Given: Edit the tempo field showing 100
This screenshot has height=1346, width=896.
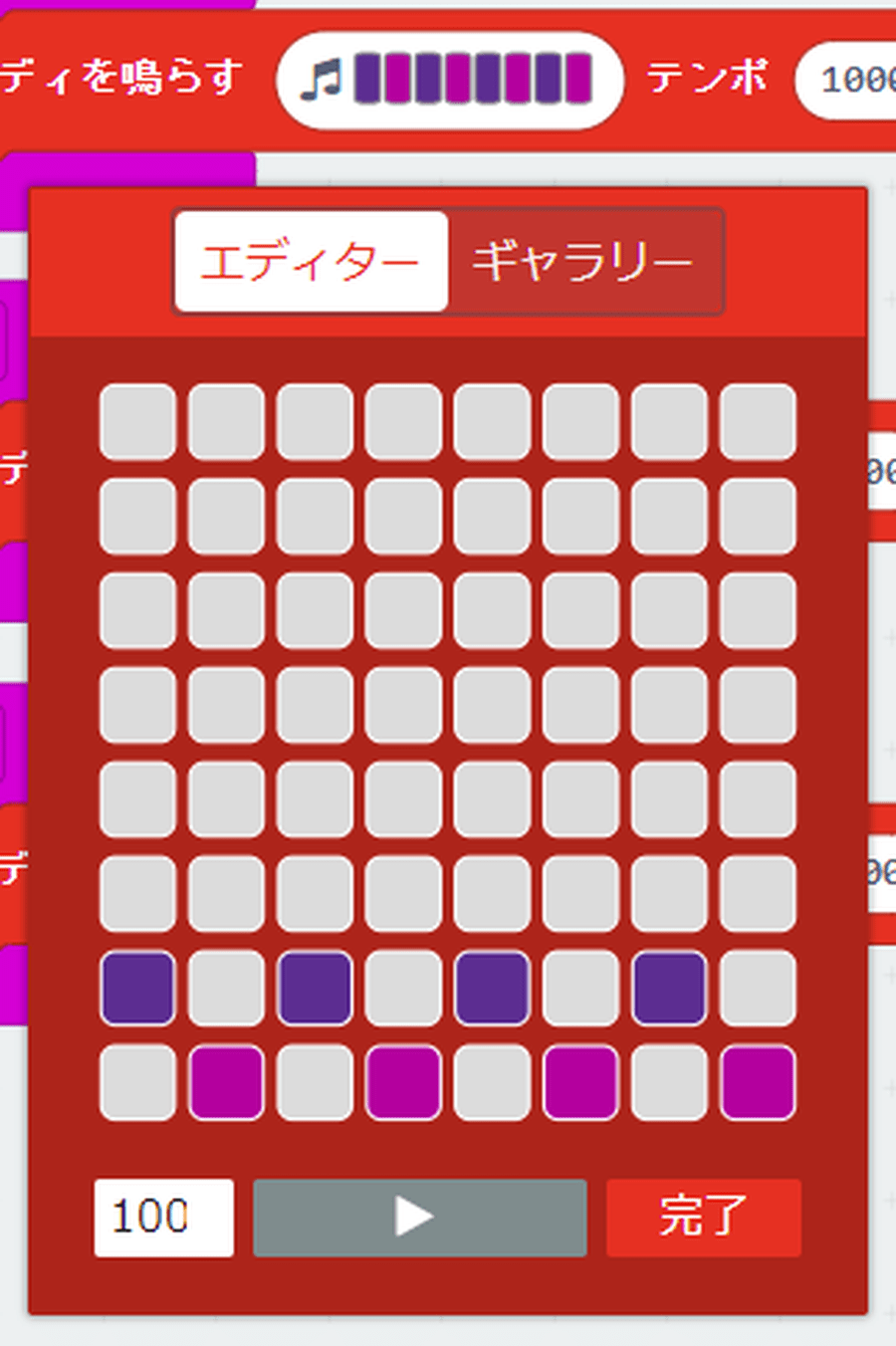Looking at the screenshot, I should click(163, 1217).
